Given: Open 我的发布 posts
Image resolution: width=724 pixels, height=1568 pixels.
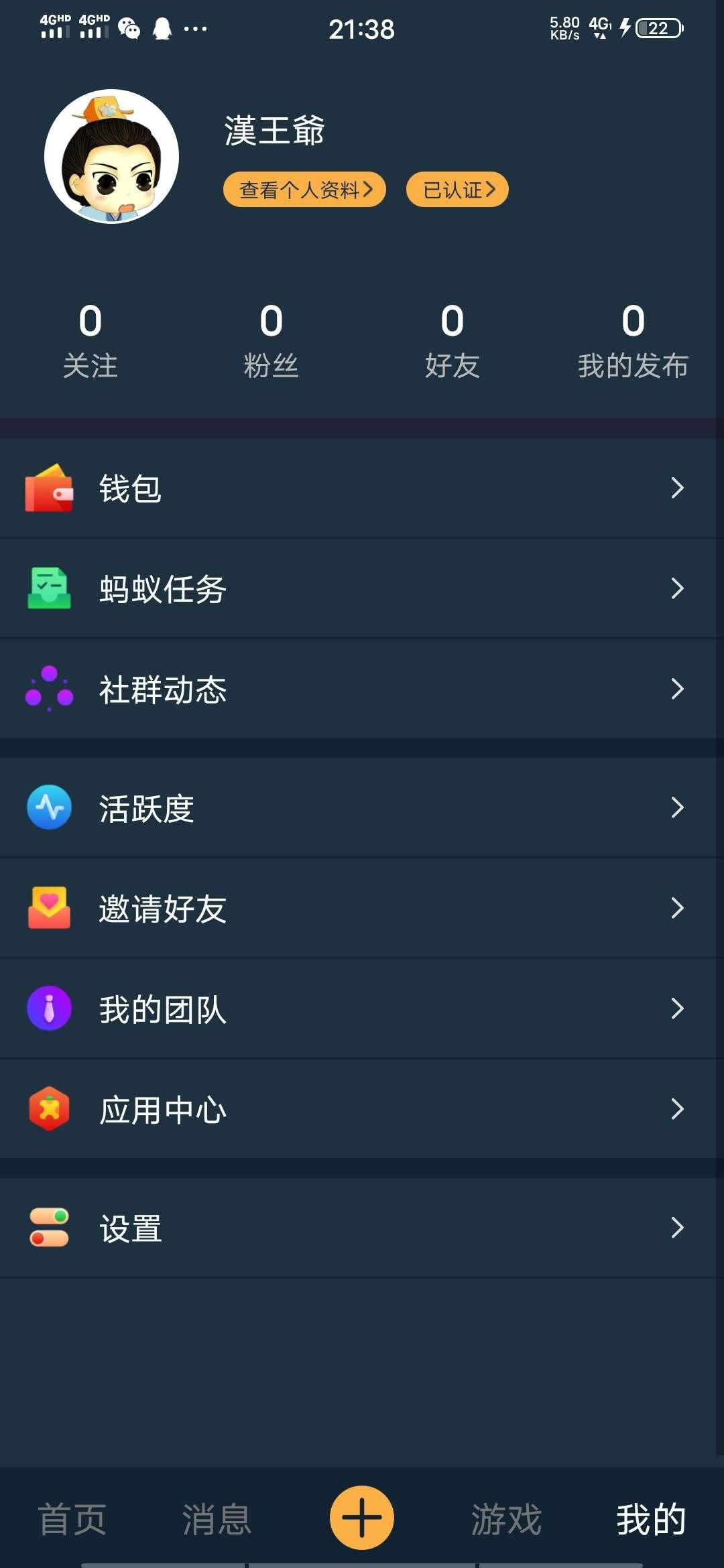Looking at the screenshot, I should point(633,340).
